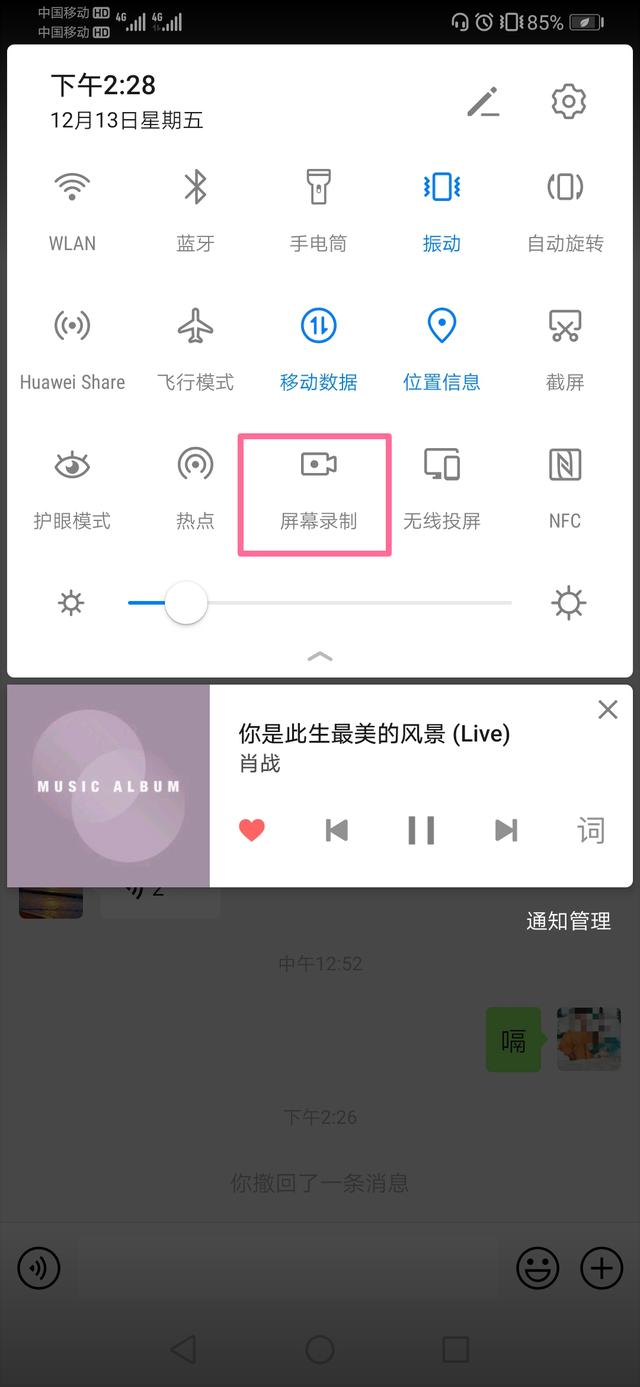Turn on the hotspot (热点)
The image size is (640, 1387).
[x=195, y=465]
